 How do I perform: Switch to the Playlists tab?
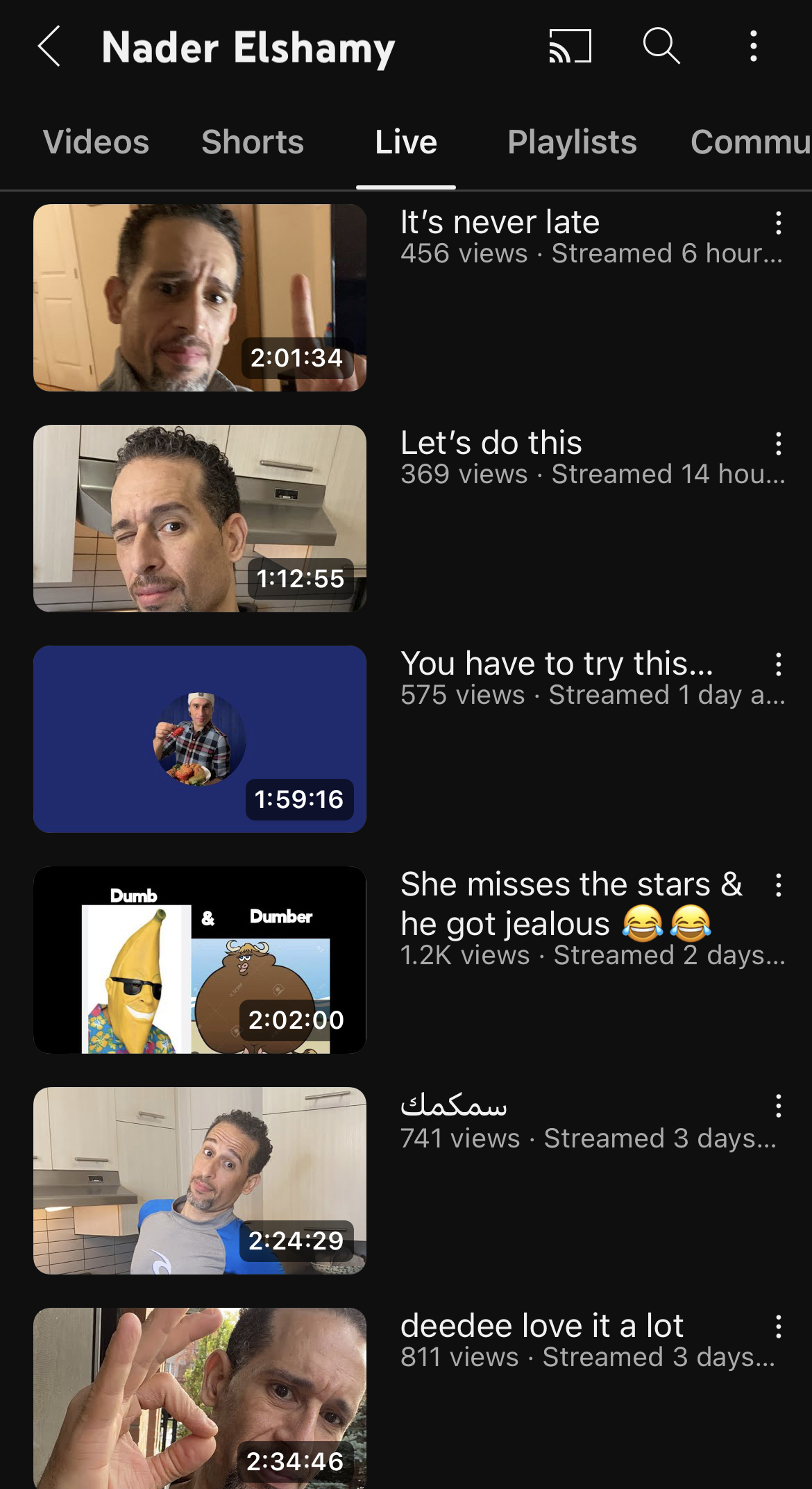click(572, 142)
